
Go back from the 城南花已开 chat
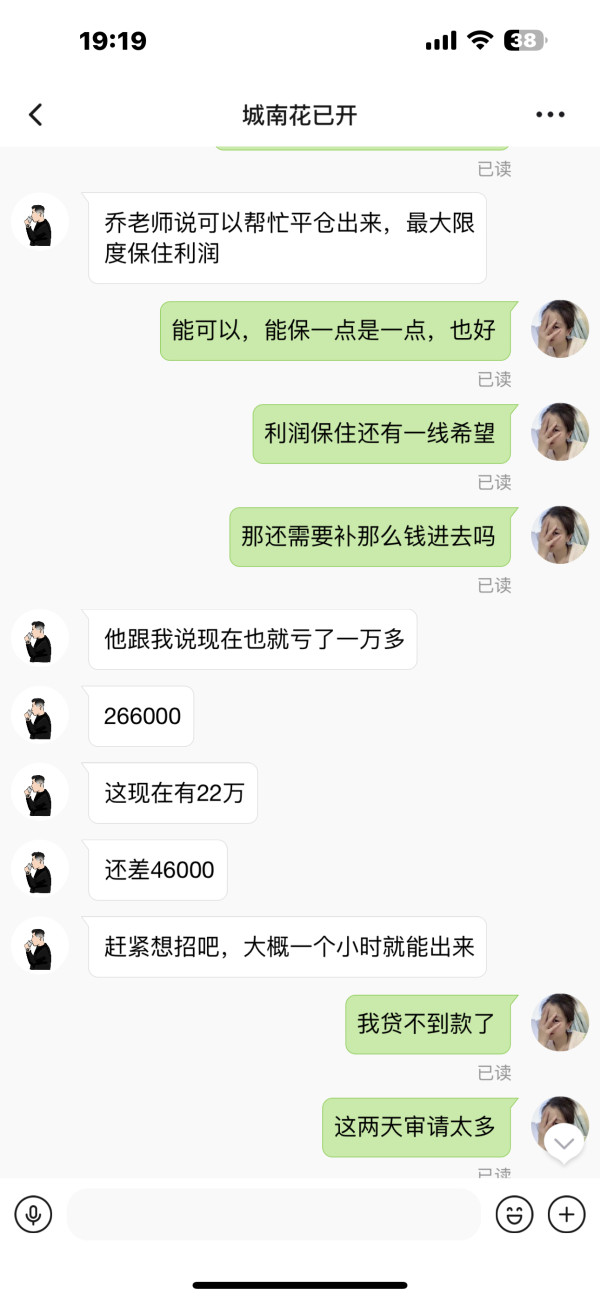click(x=36, y=115)
